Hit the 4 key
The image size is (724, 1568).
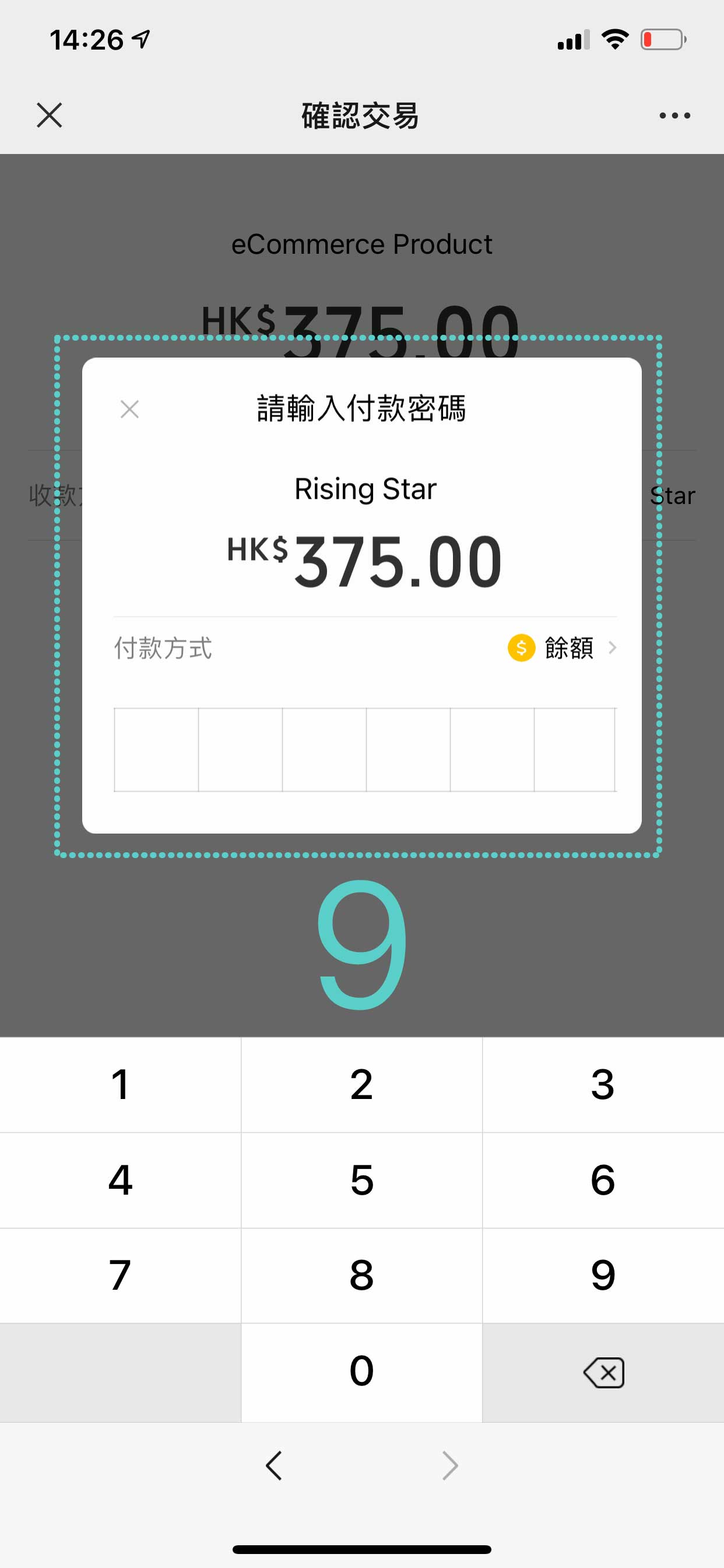tap(121, 1179)
